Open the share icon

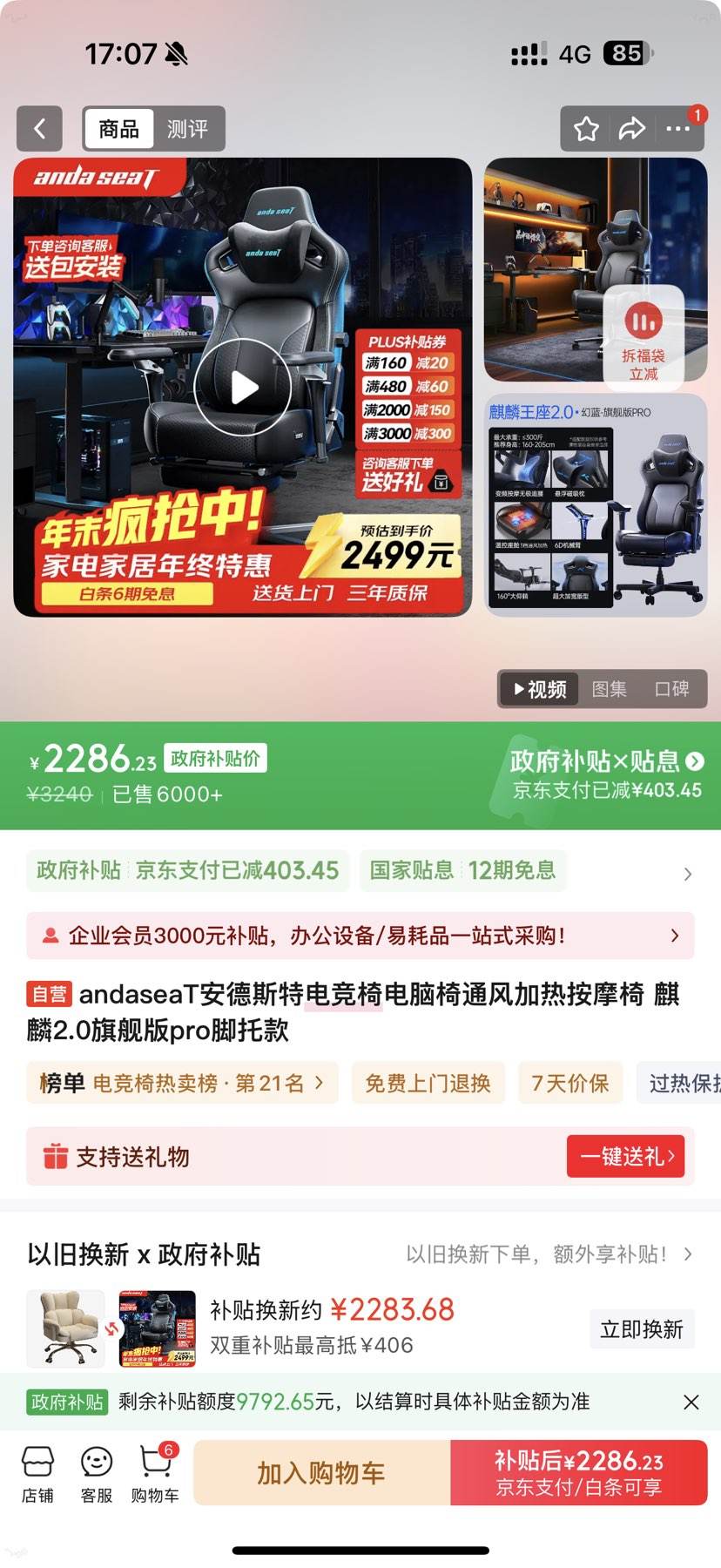click(633, 128)
